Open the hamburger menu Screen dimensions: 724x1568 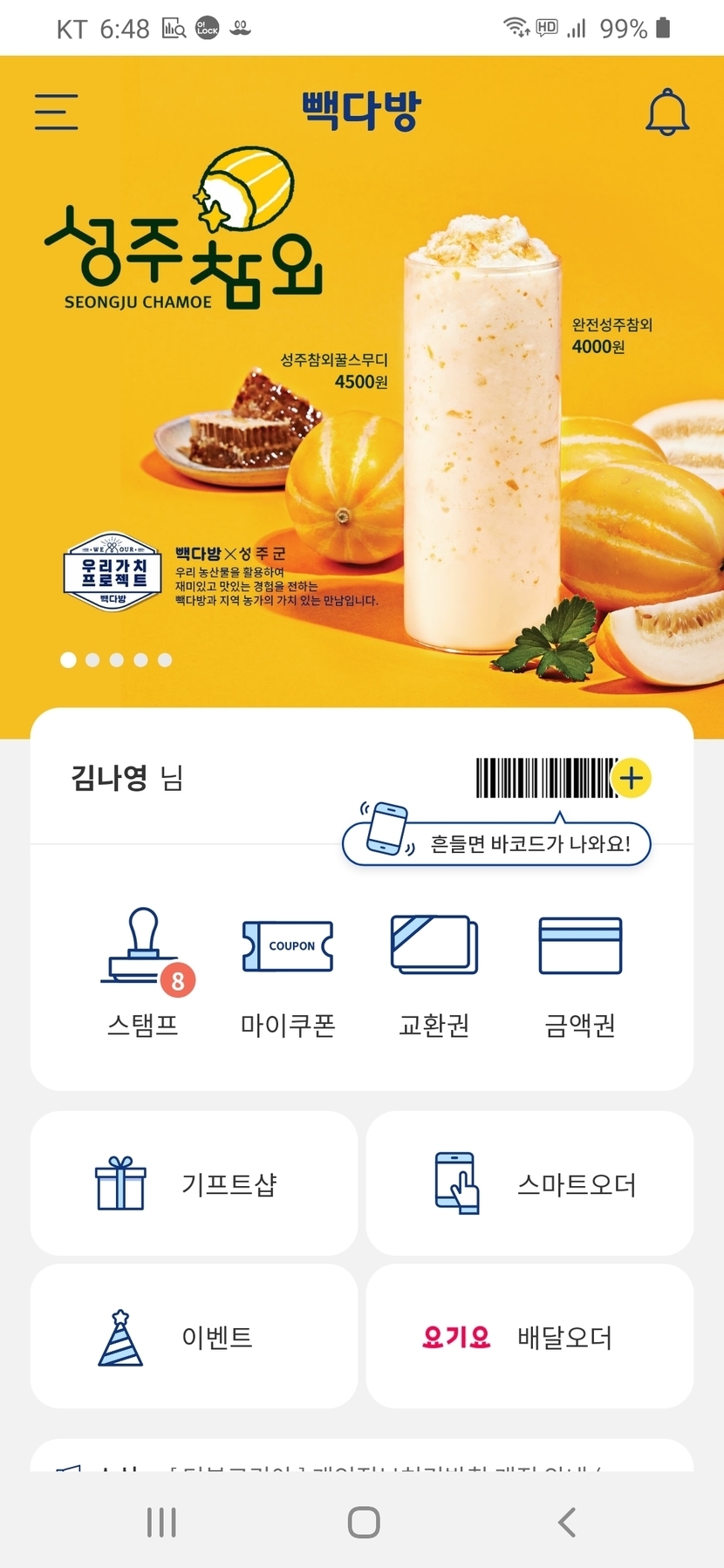[x=57, y=112]
